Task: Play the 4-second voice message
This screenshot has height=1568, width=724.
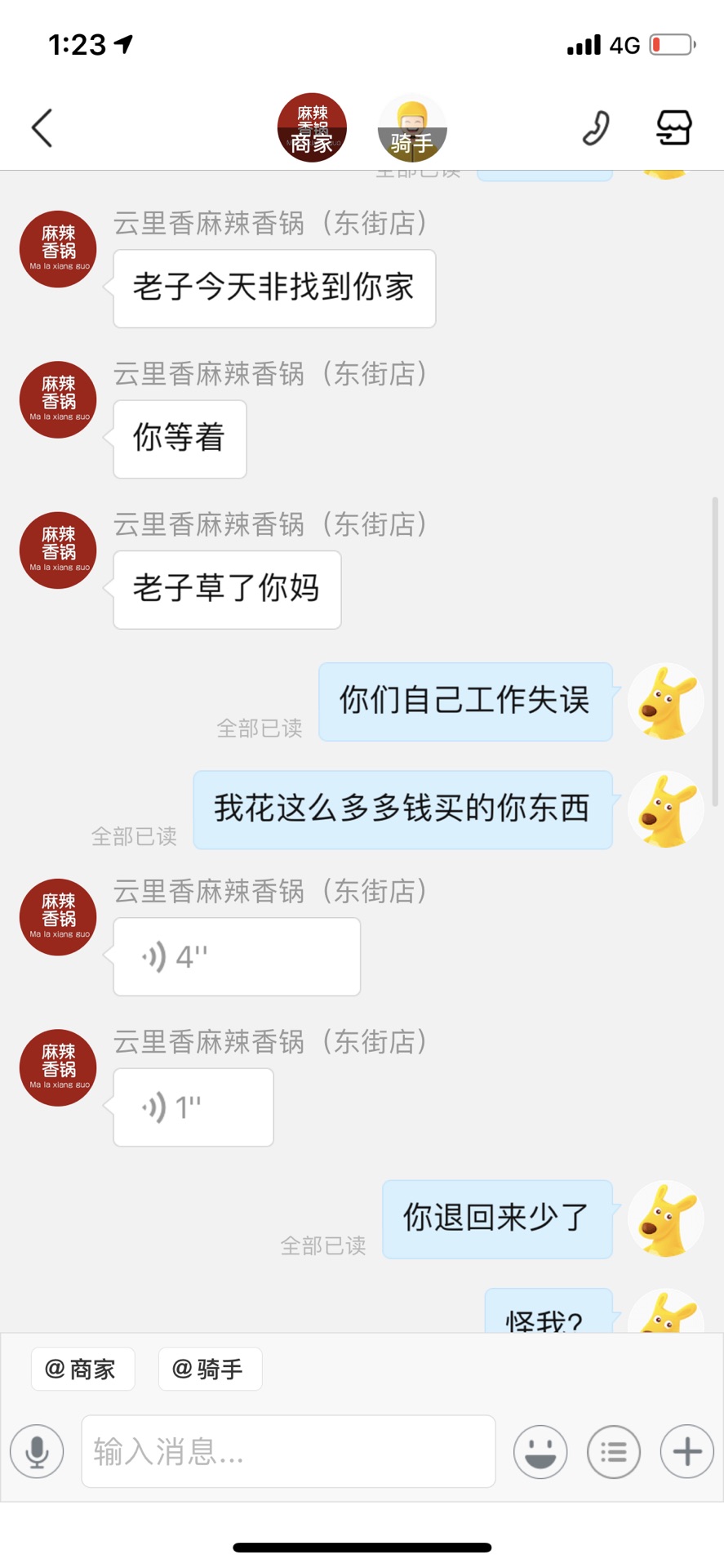Action: coord(237,956)
